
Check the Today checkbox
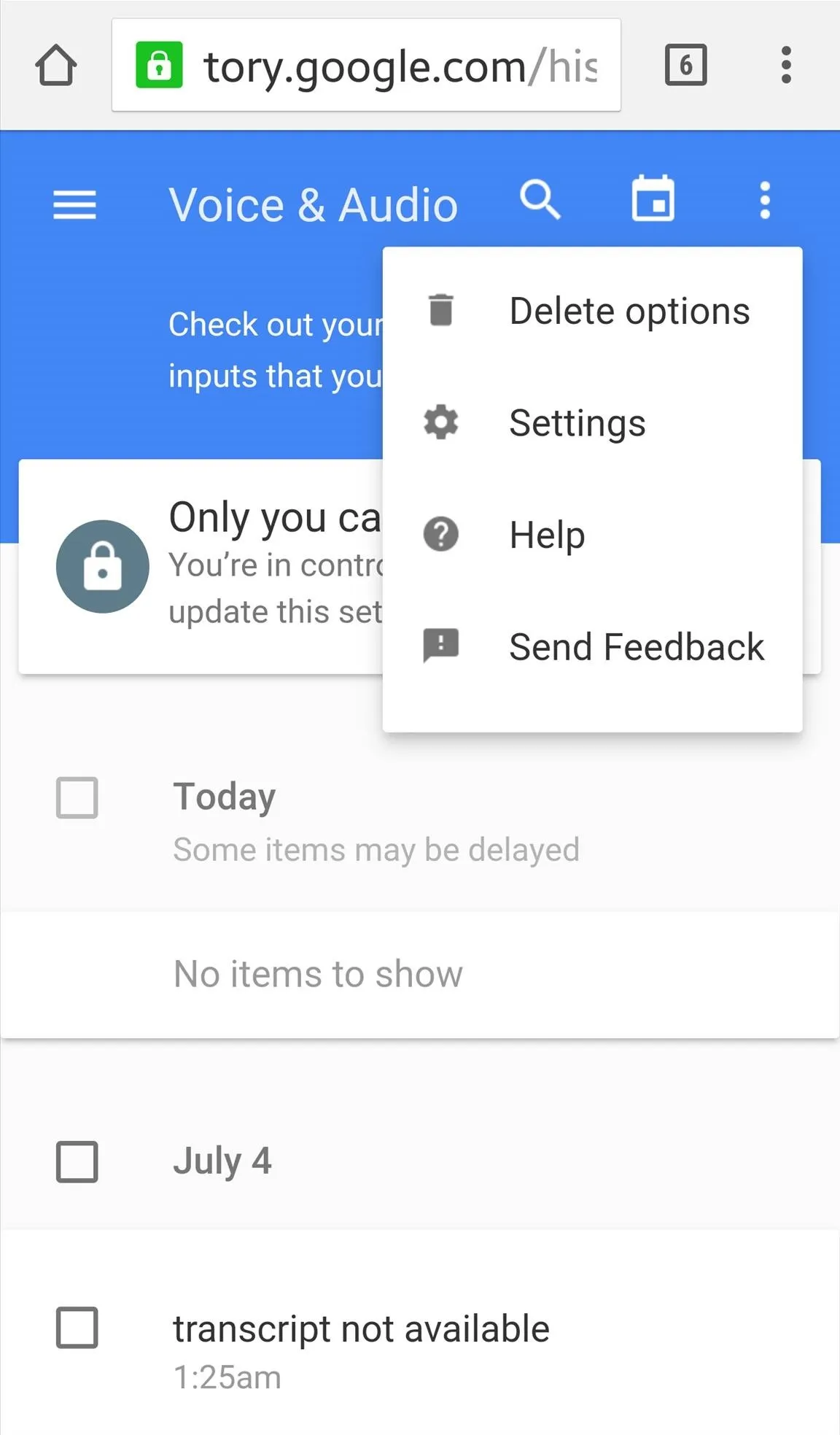point(77,797)
